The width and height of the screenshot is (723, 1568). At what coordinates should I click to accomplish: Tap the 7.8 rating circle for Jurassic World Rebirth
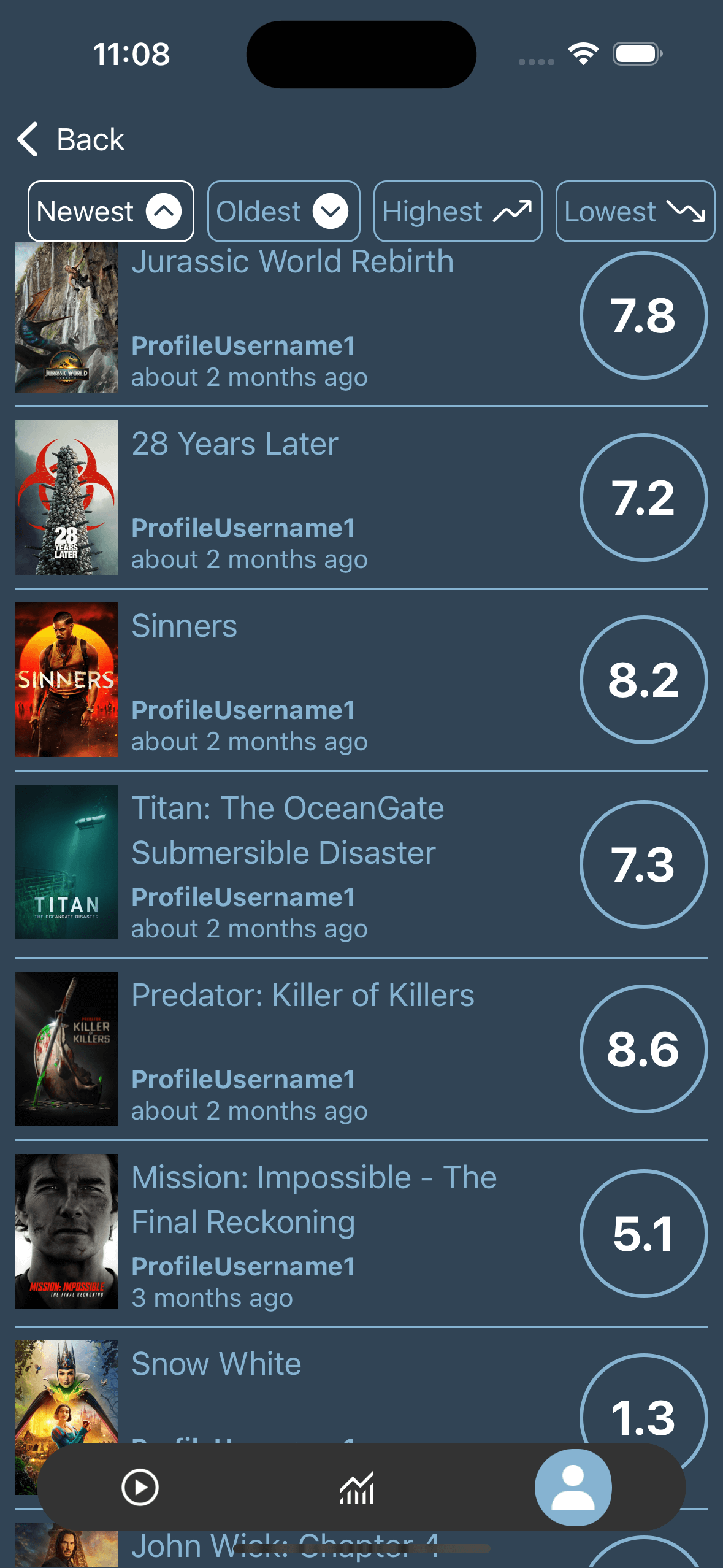[x=645, y=315]
